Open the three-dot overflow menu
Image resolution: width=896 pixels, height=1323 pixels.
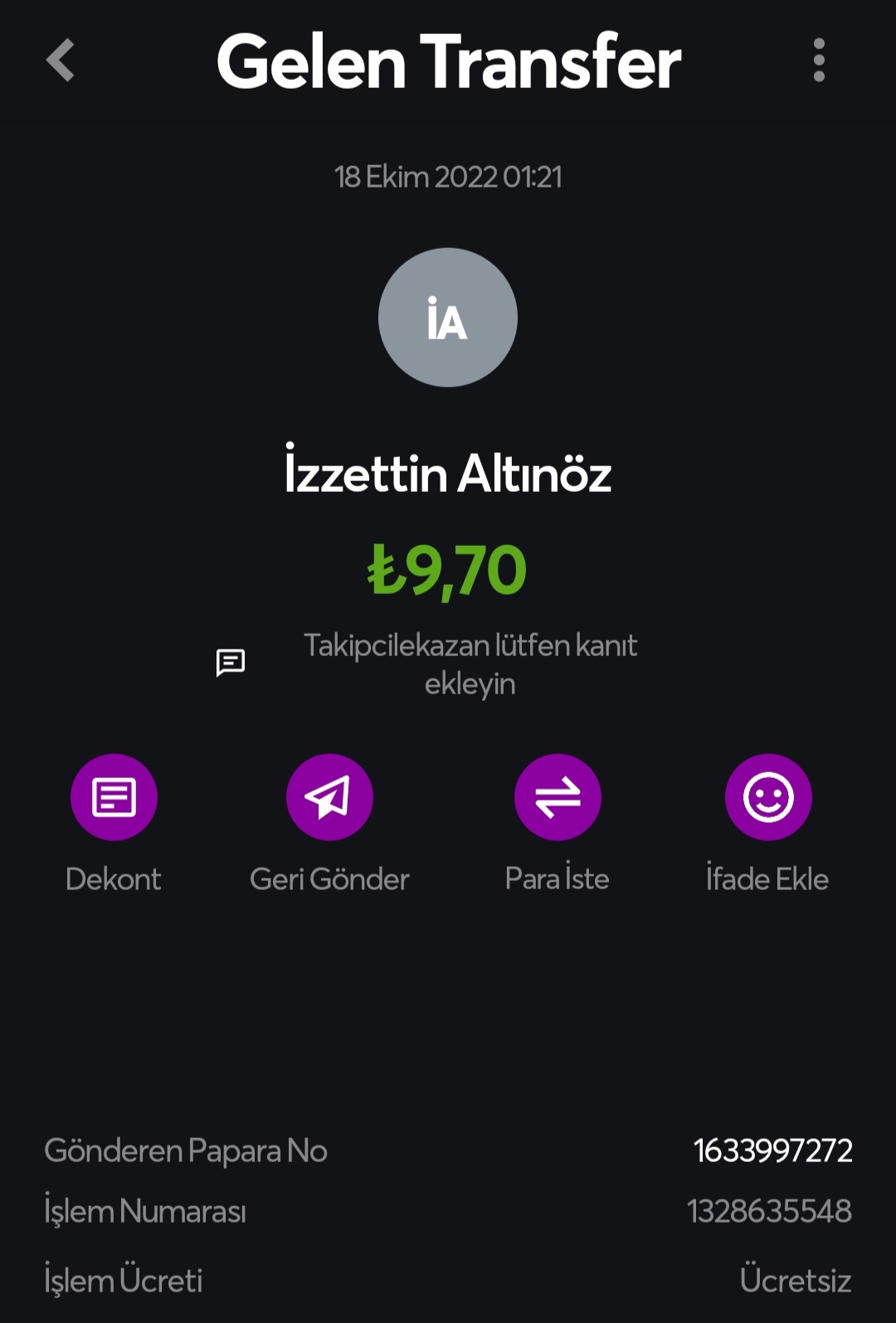(819, 61)
